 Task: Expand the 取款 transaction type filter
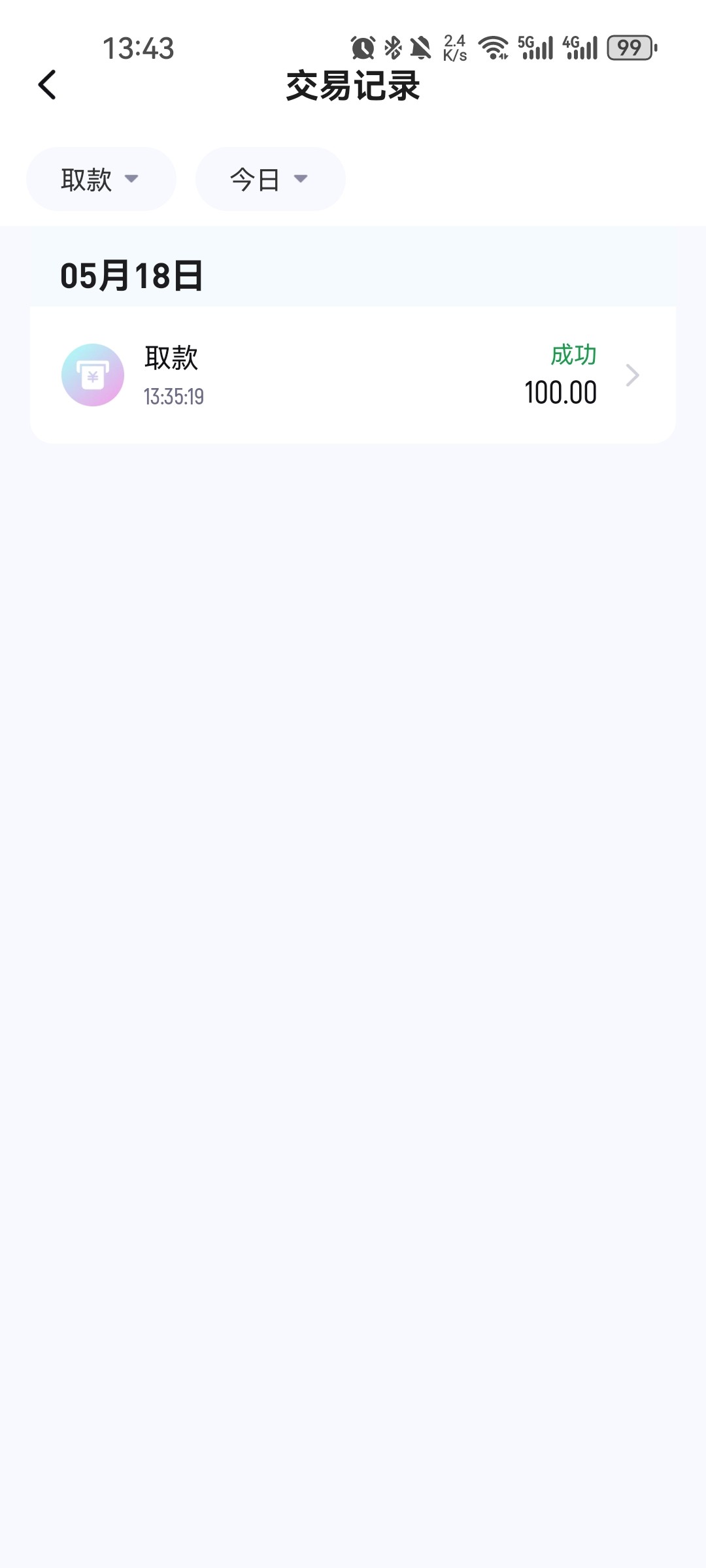click(x=101, y=179)
